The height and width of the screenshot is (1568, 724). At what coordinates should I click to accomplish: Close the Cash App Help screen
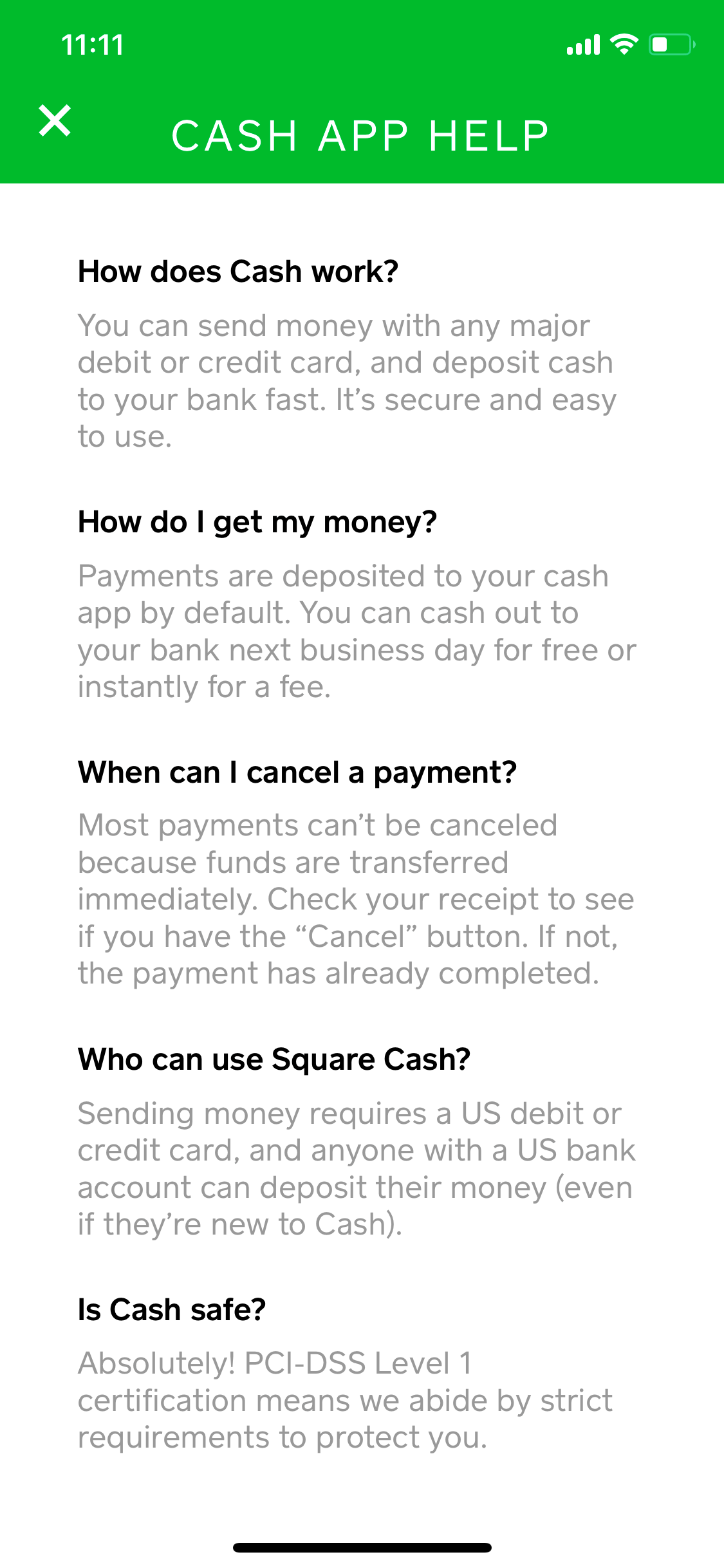(x=55, y=120)
